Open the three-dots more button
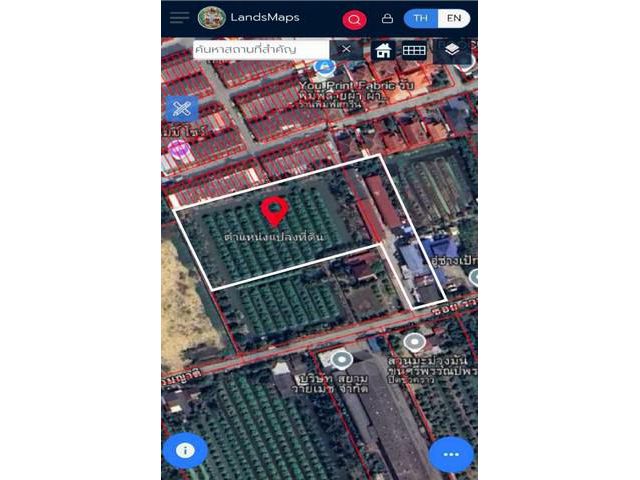 450,454
